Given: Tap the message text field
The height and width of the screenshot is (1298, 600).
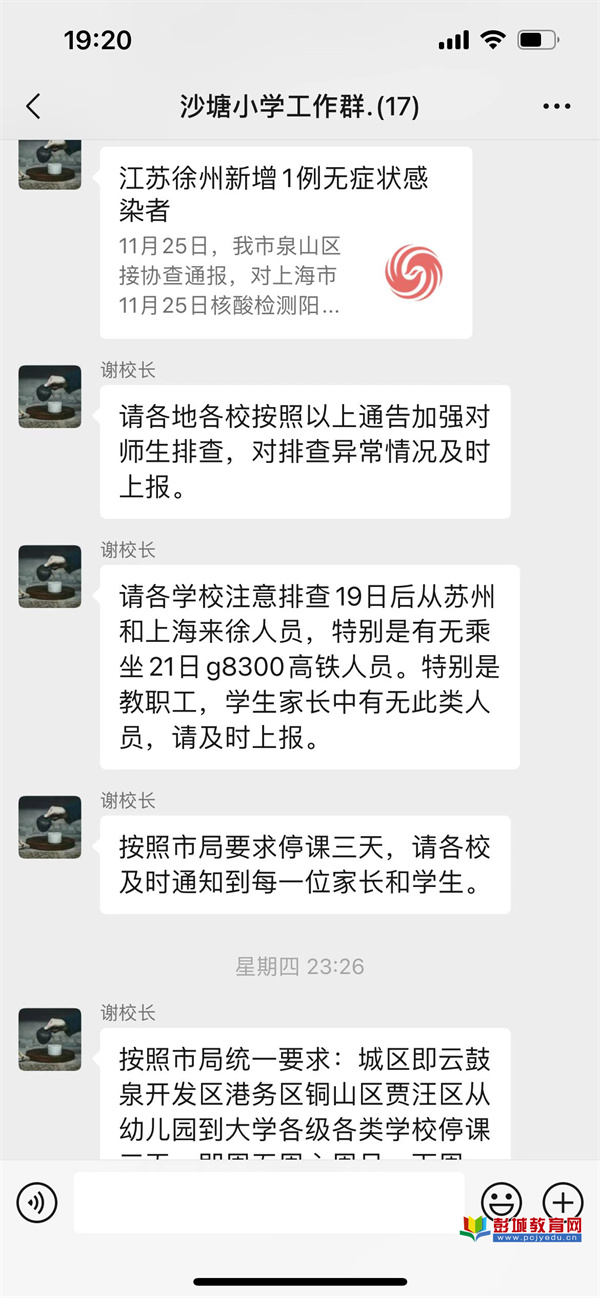Looking at the screenshot, I should coord(268,1202).
